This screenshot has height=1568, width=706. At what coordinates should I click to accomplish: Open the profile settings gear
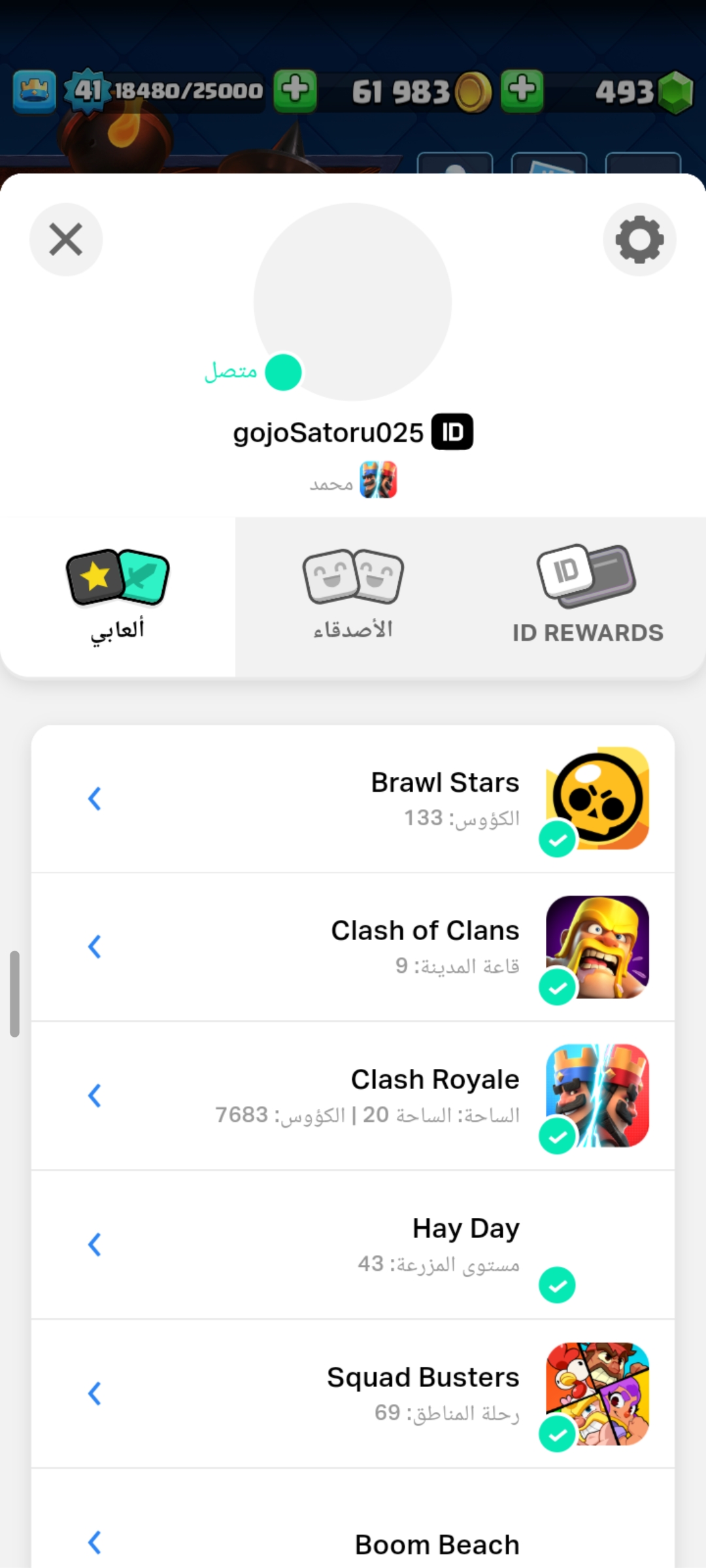639,240
